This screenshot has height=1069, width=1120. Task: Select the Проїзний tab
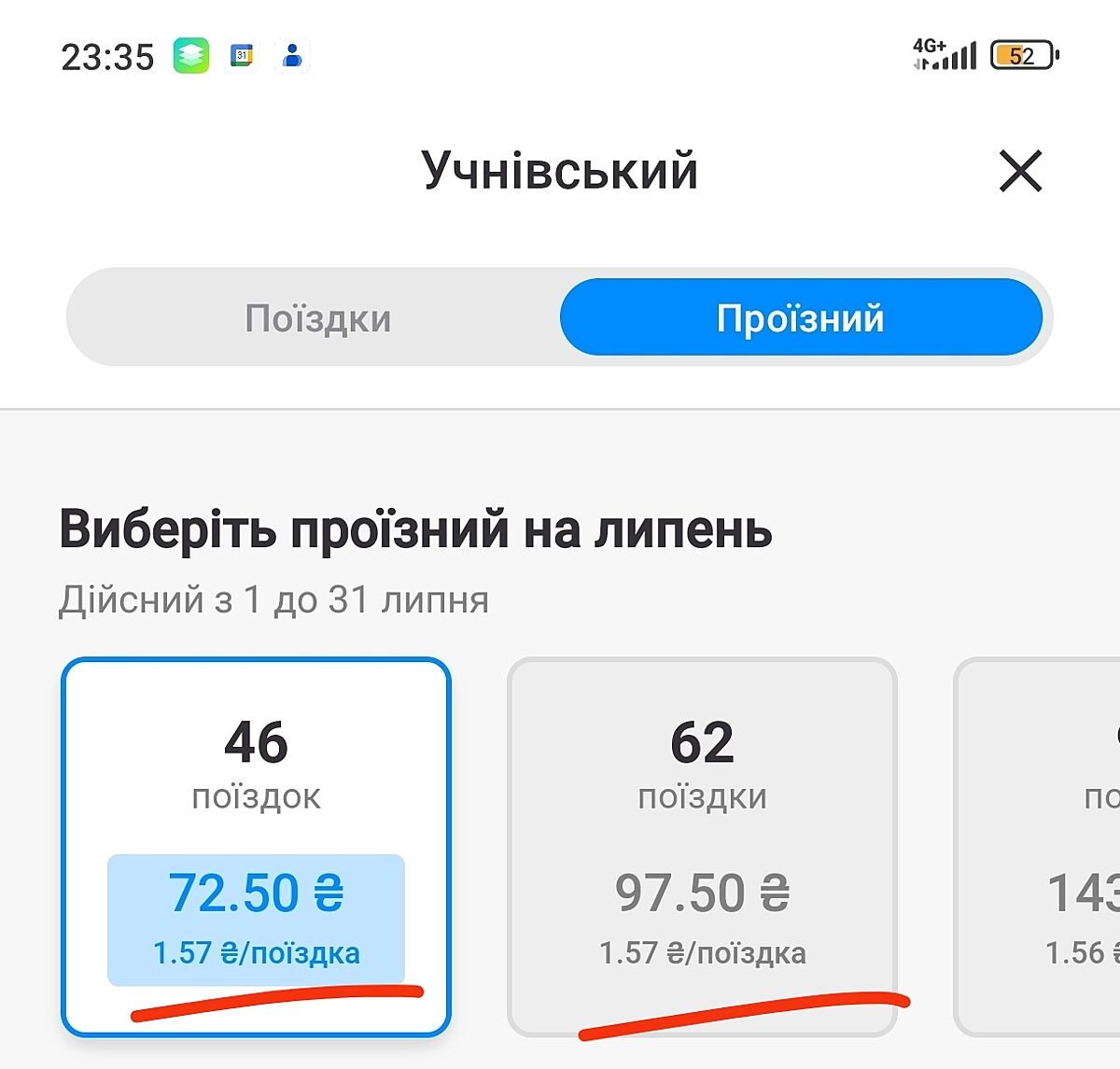pyautogui.click(x=800, y=318)
